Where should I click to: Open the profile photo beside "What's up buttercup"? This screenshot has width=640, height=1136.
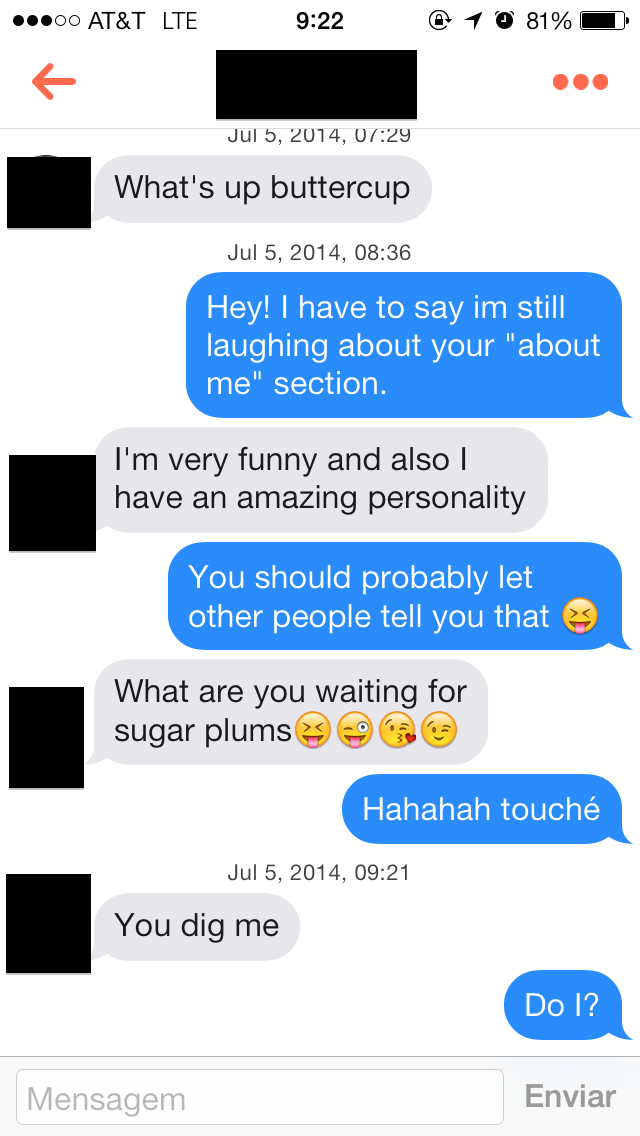[48, 192]
